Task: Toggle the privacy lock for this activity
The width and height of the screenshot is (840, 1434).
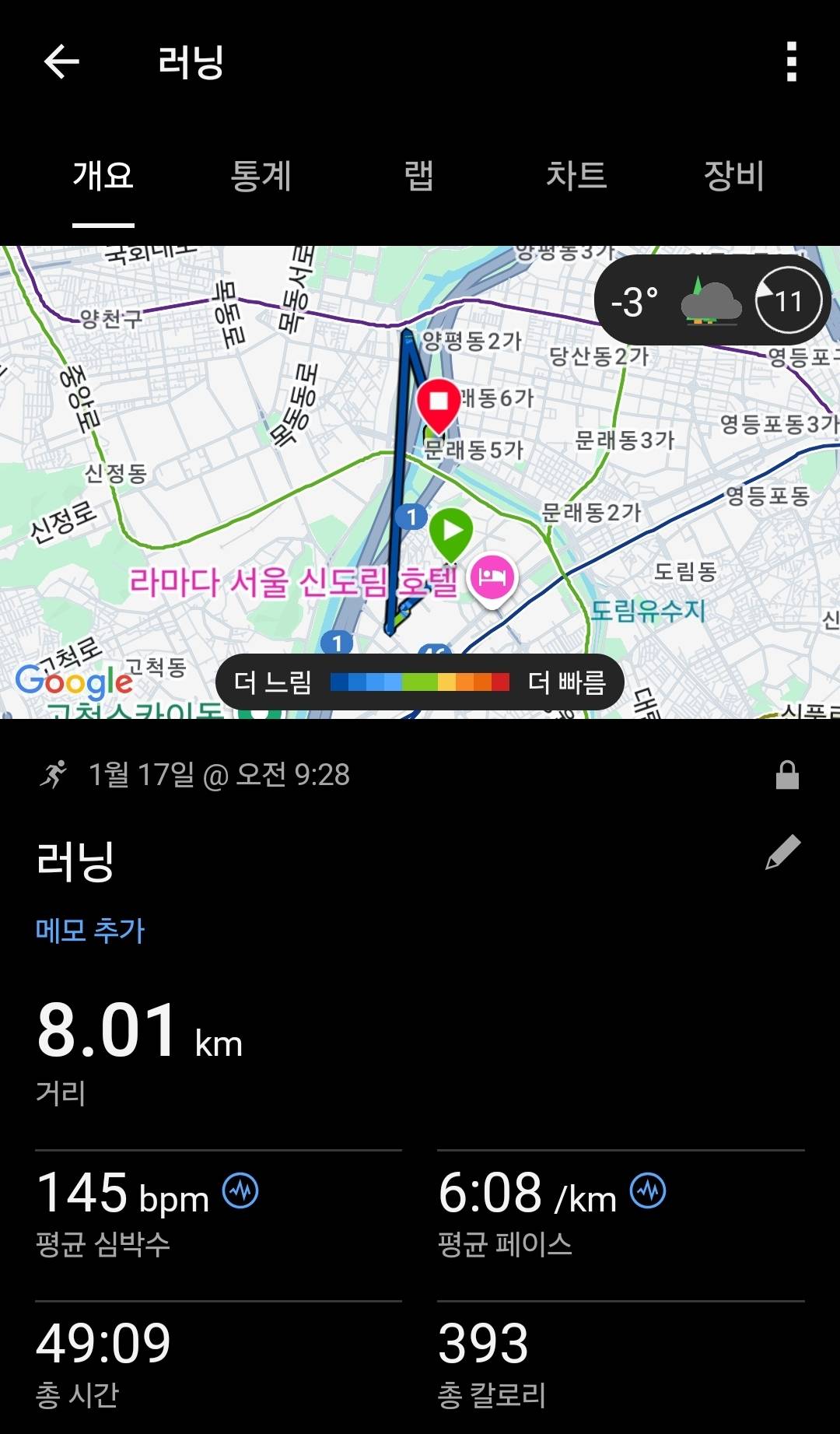Action: [x=786, y=774]
